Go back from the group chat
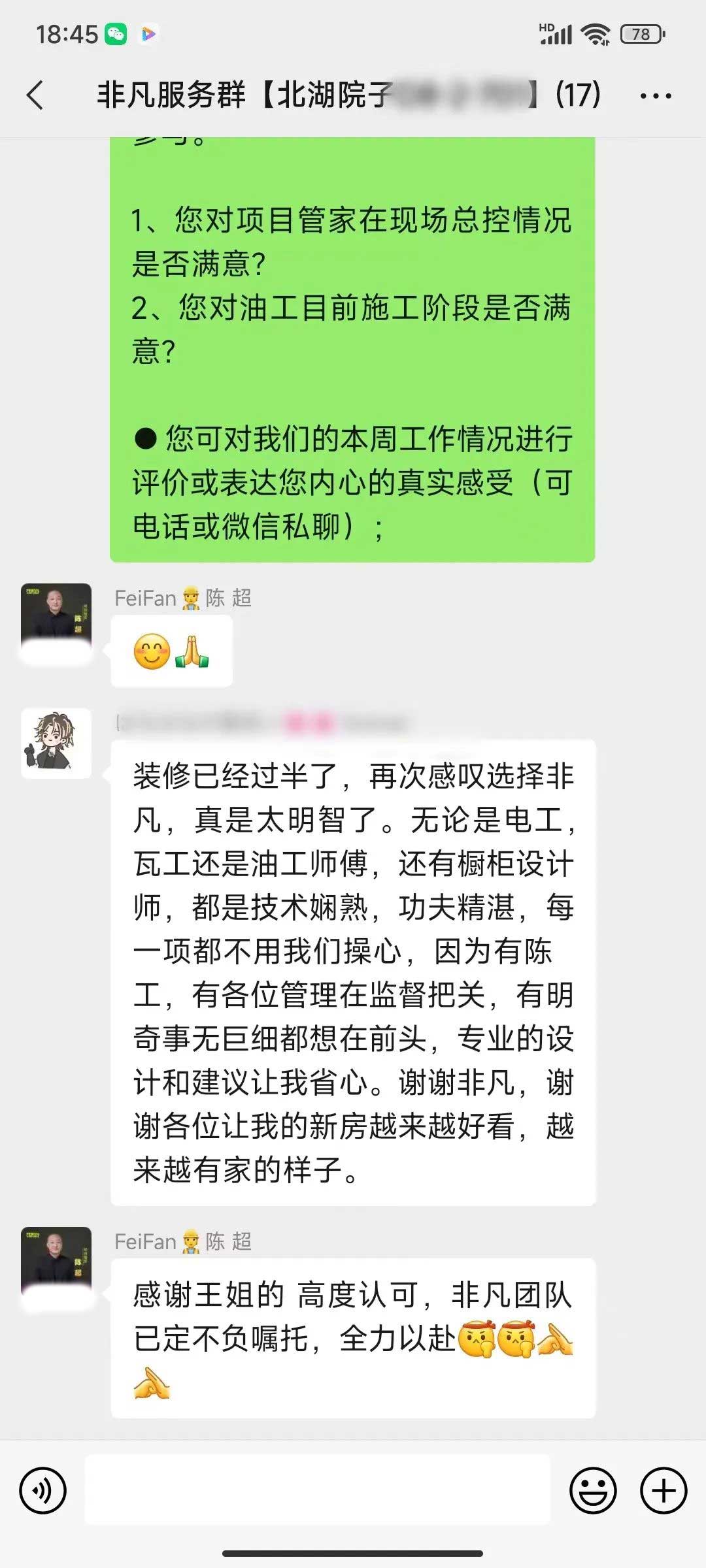Image resolution: width=706 pixels, height=1568 pixels. 35,95
